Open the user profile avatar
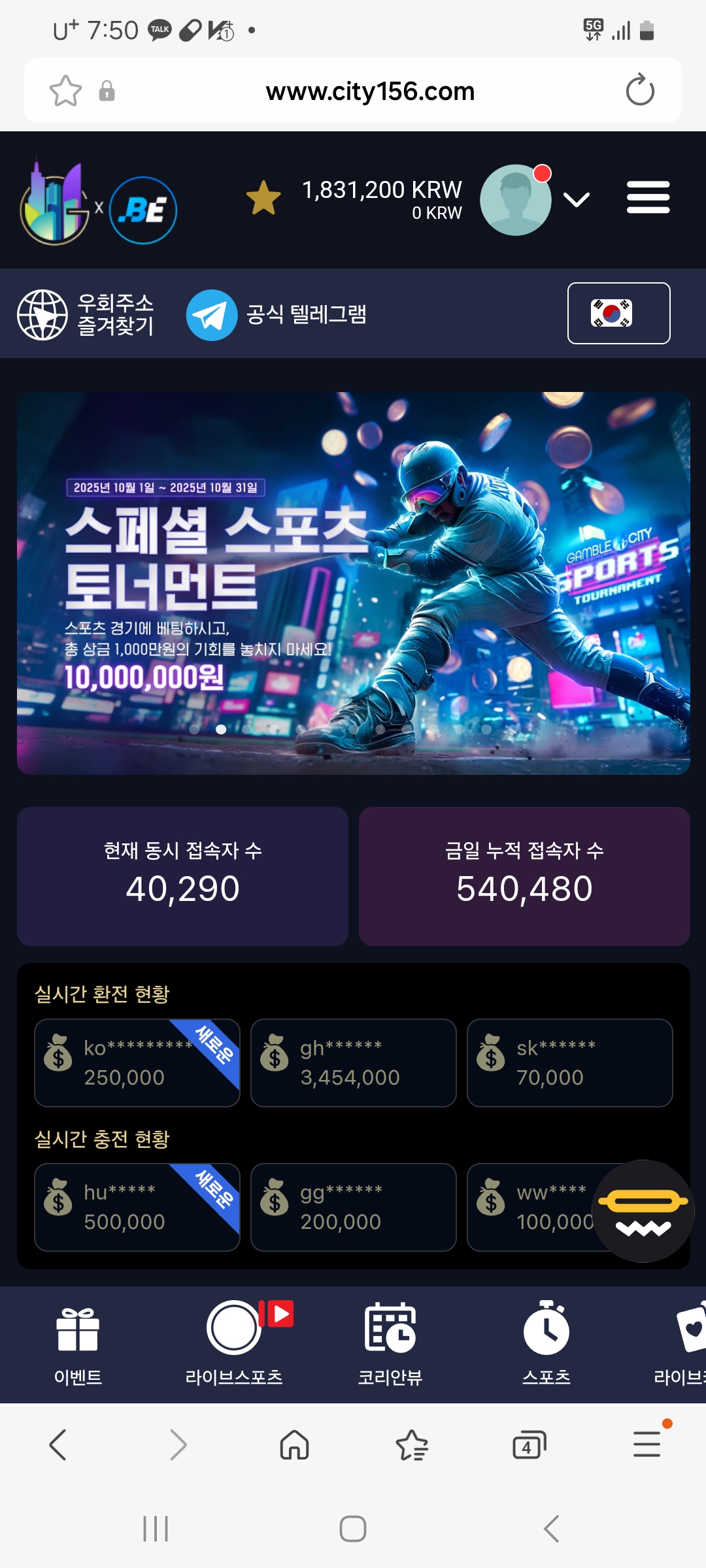 pyautogui.click(x=515, y=200)
